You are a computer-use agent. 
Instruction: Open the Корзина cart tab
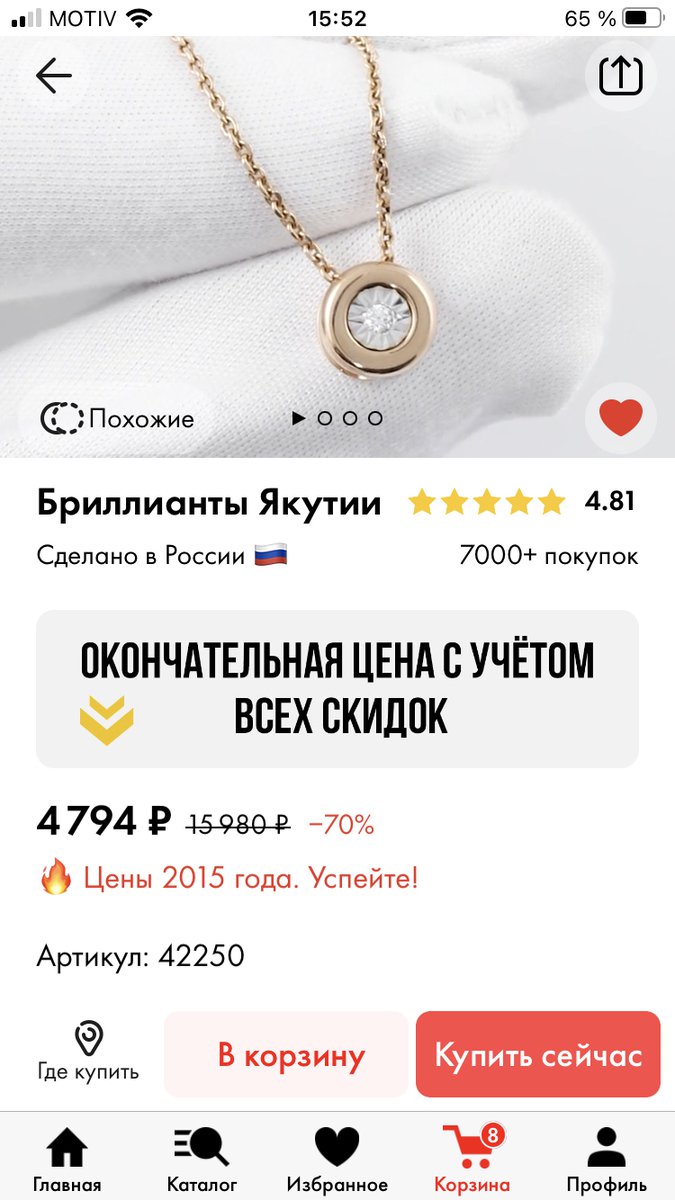[472, 1160]
